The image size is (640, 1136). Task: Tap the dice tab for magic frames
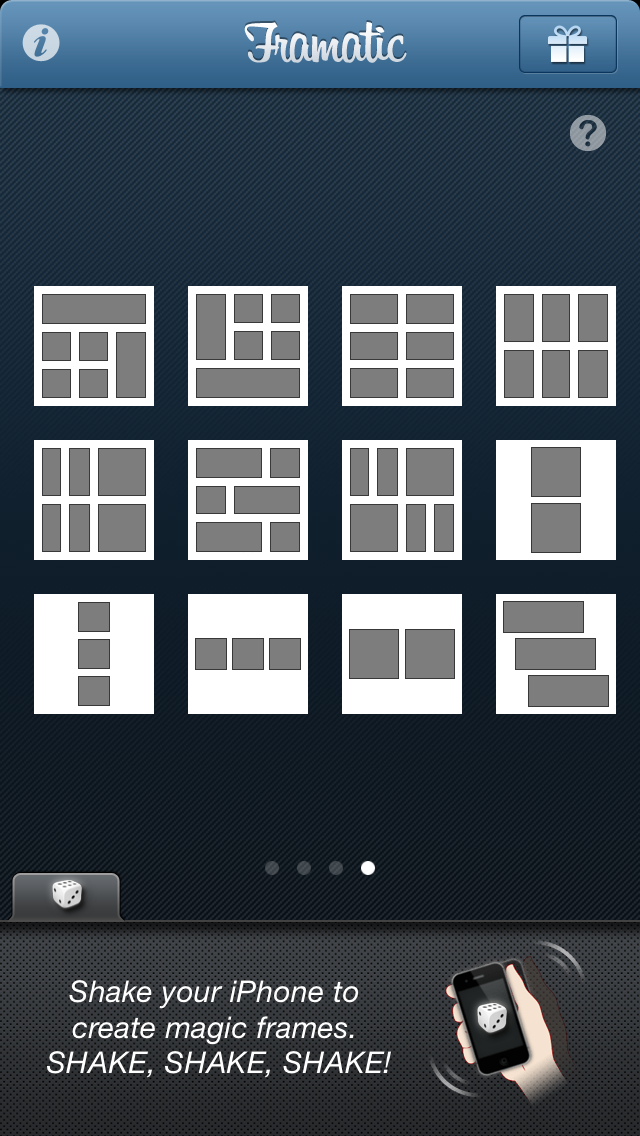coord(66,895)
